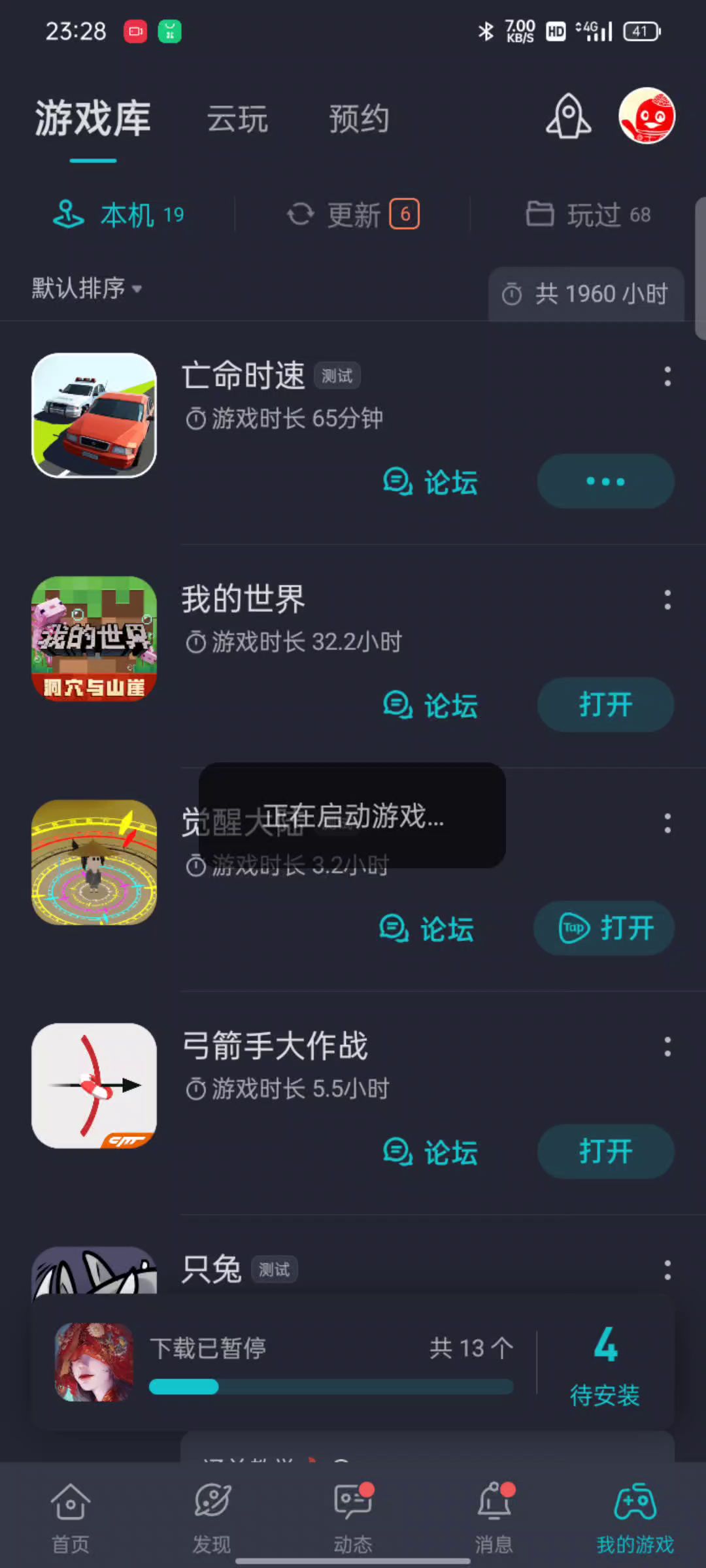
Task: Launch 弓箭手大作战 with 打开
Action: pos(605,1151)
